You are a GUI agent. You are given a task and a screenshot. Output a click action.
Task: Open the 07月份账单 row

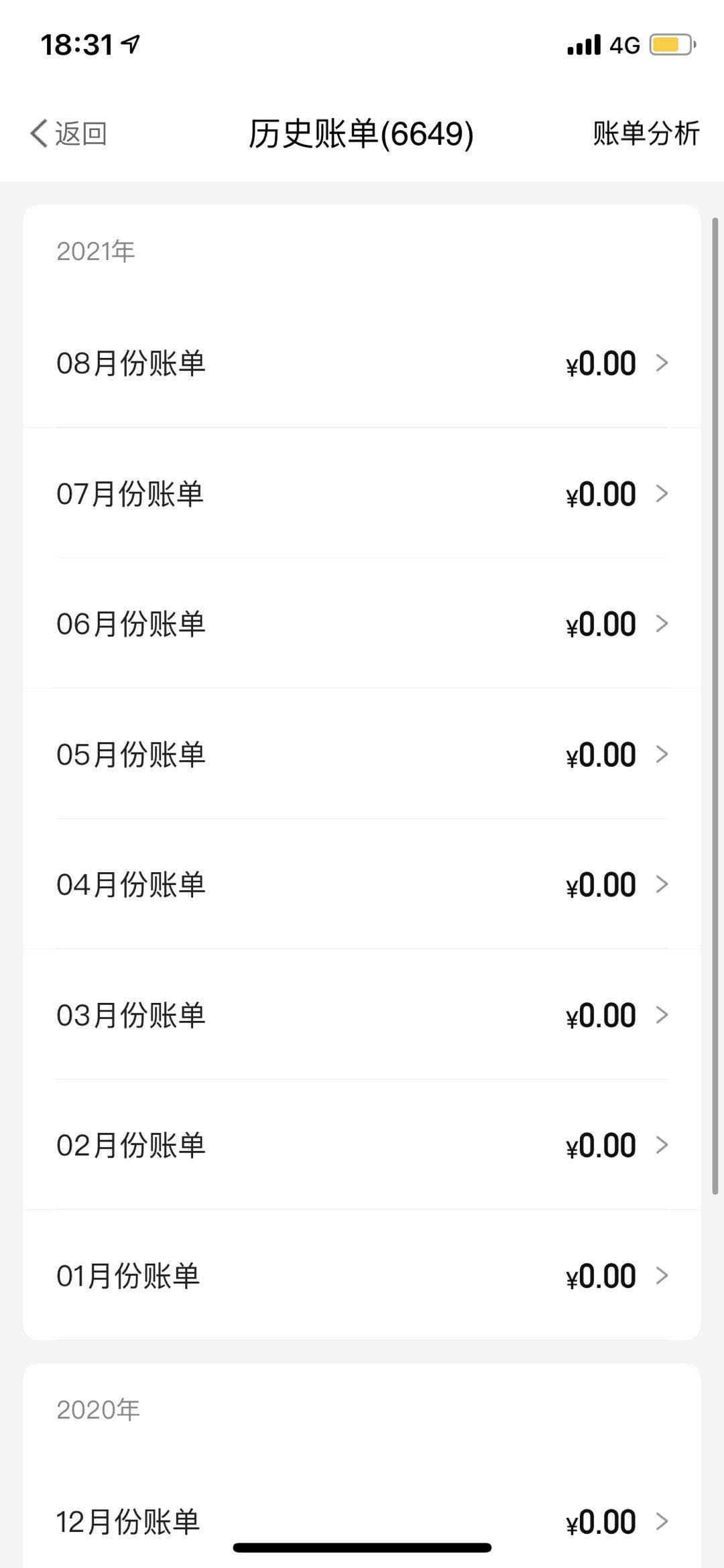[362, 493]
